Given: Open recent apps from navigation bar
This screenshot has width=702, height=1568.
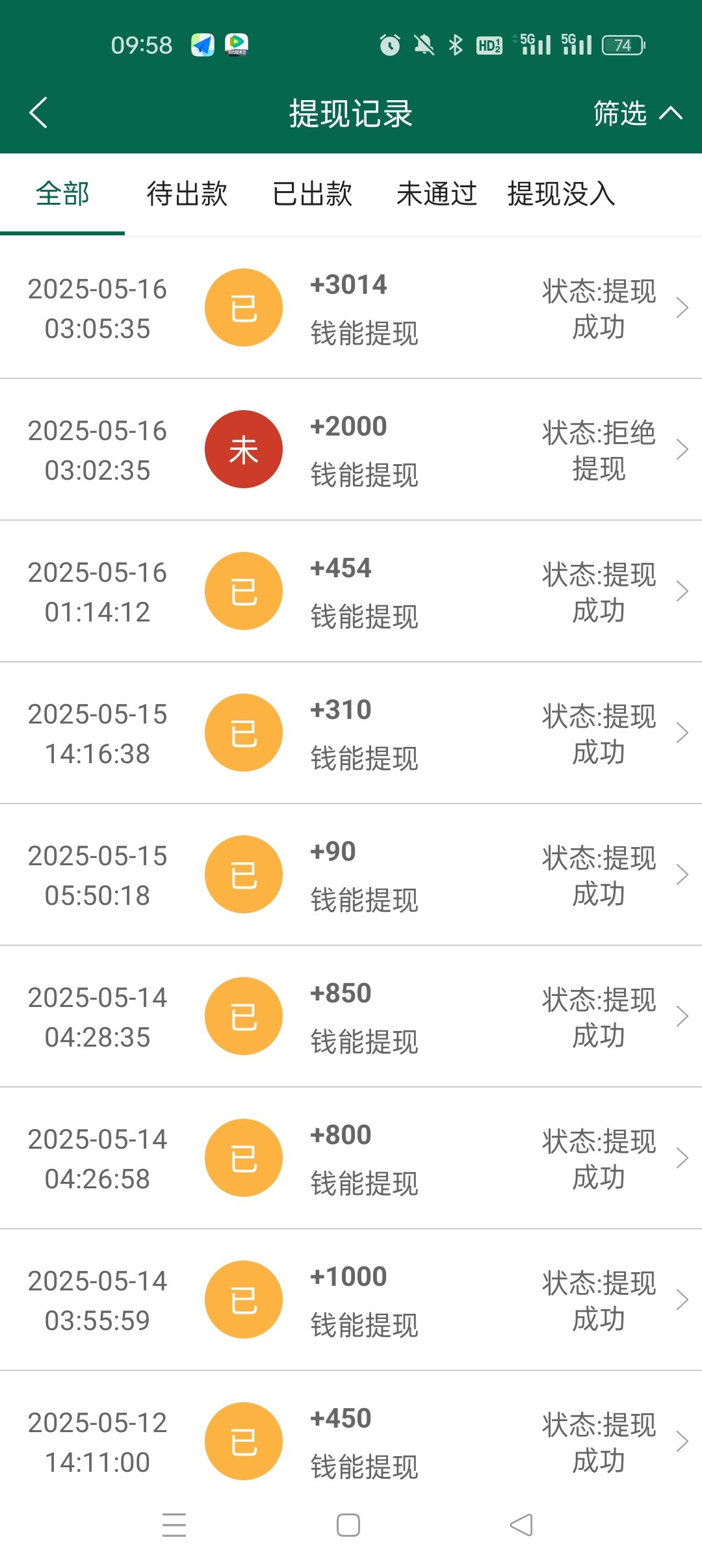Looking at the screenshot, I should tap(174, 1525).
